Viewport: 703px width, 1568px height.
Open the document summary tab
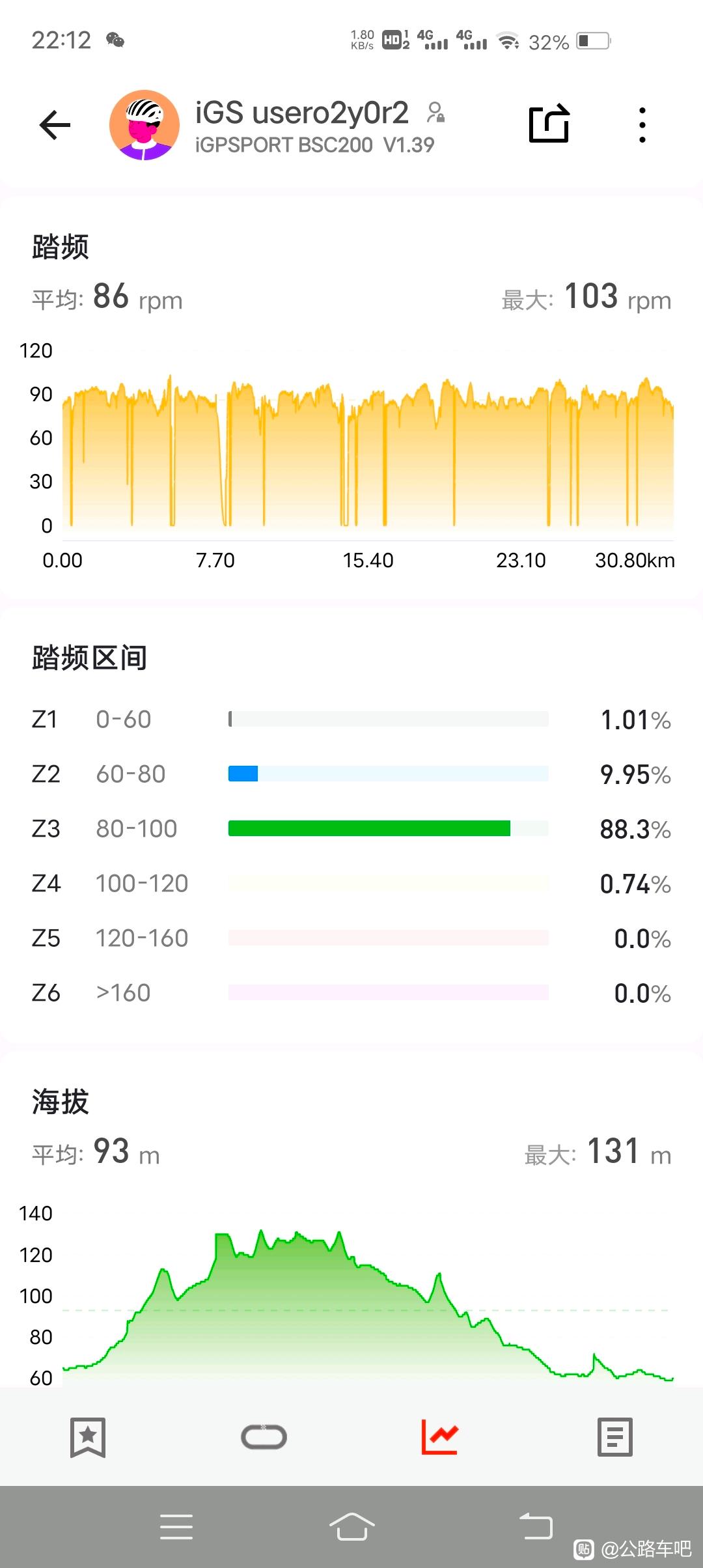pos(615,1437)
